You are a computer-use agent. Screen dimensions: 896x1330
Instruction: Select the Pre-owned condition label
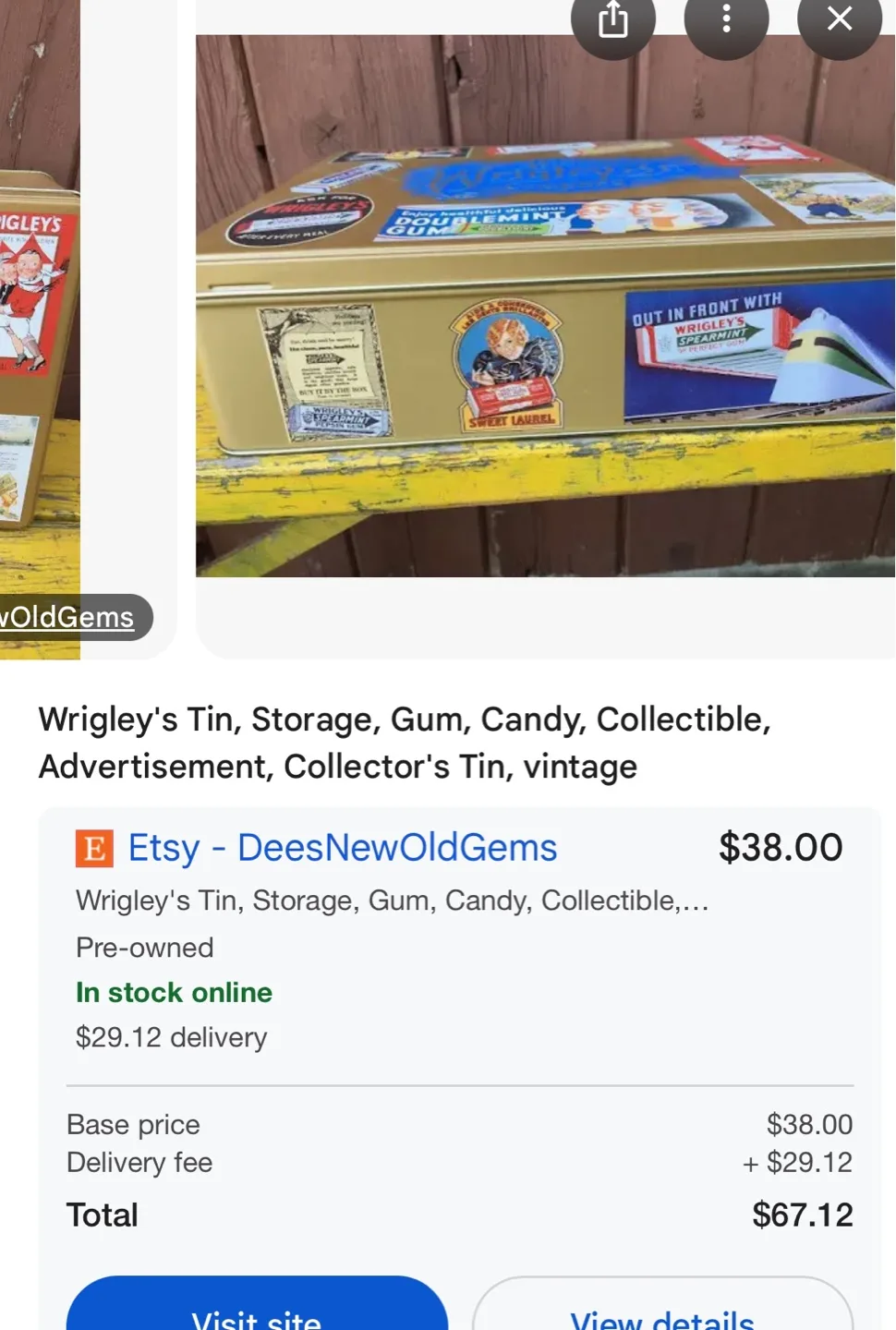pos(144,947)
